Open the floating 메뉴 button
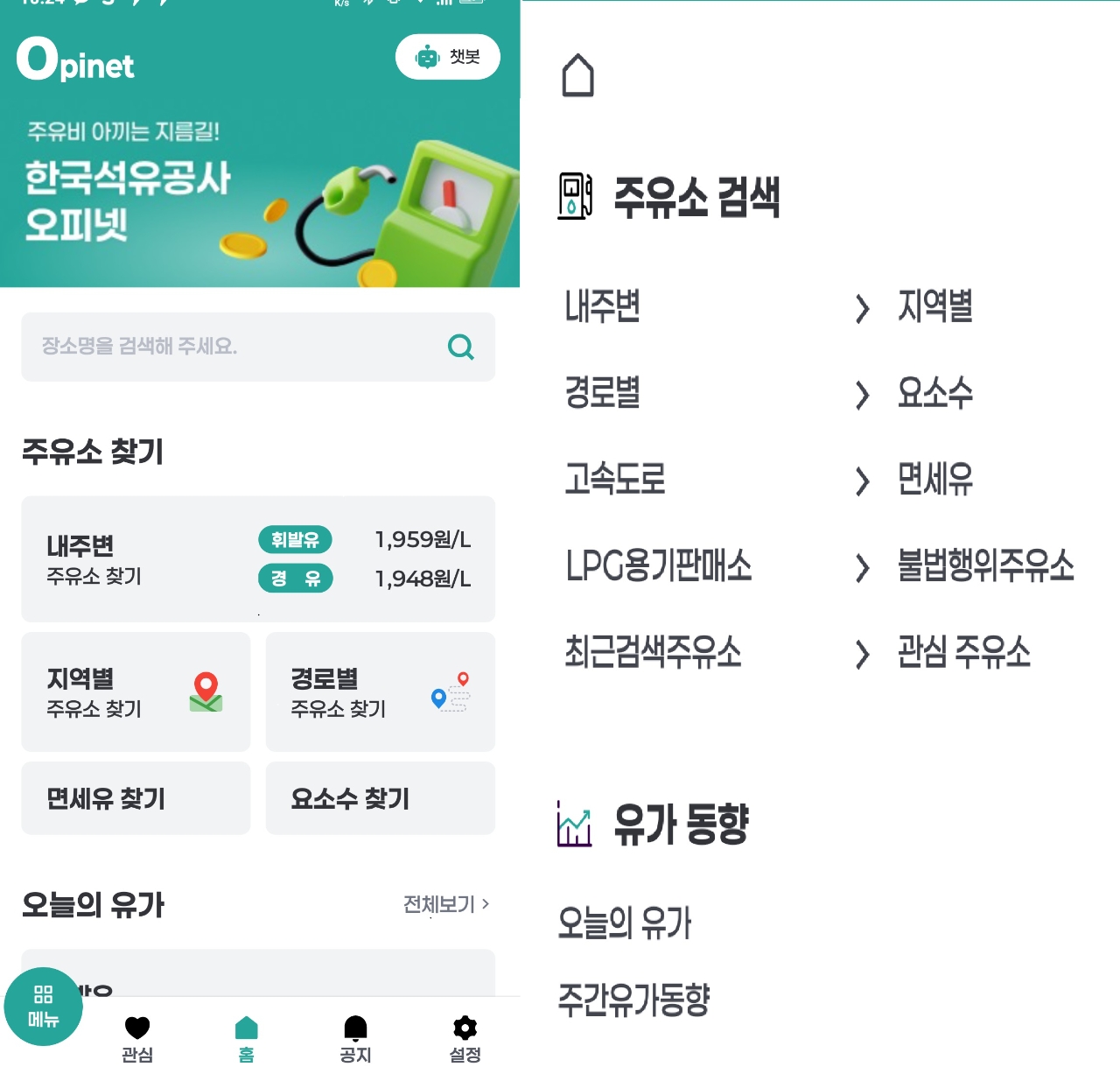 coord(43,1007)
